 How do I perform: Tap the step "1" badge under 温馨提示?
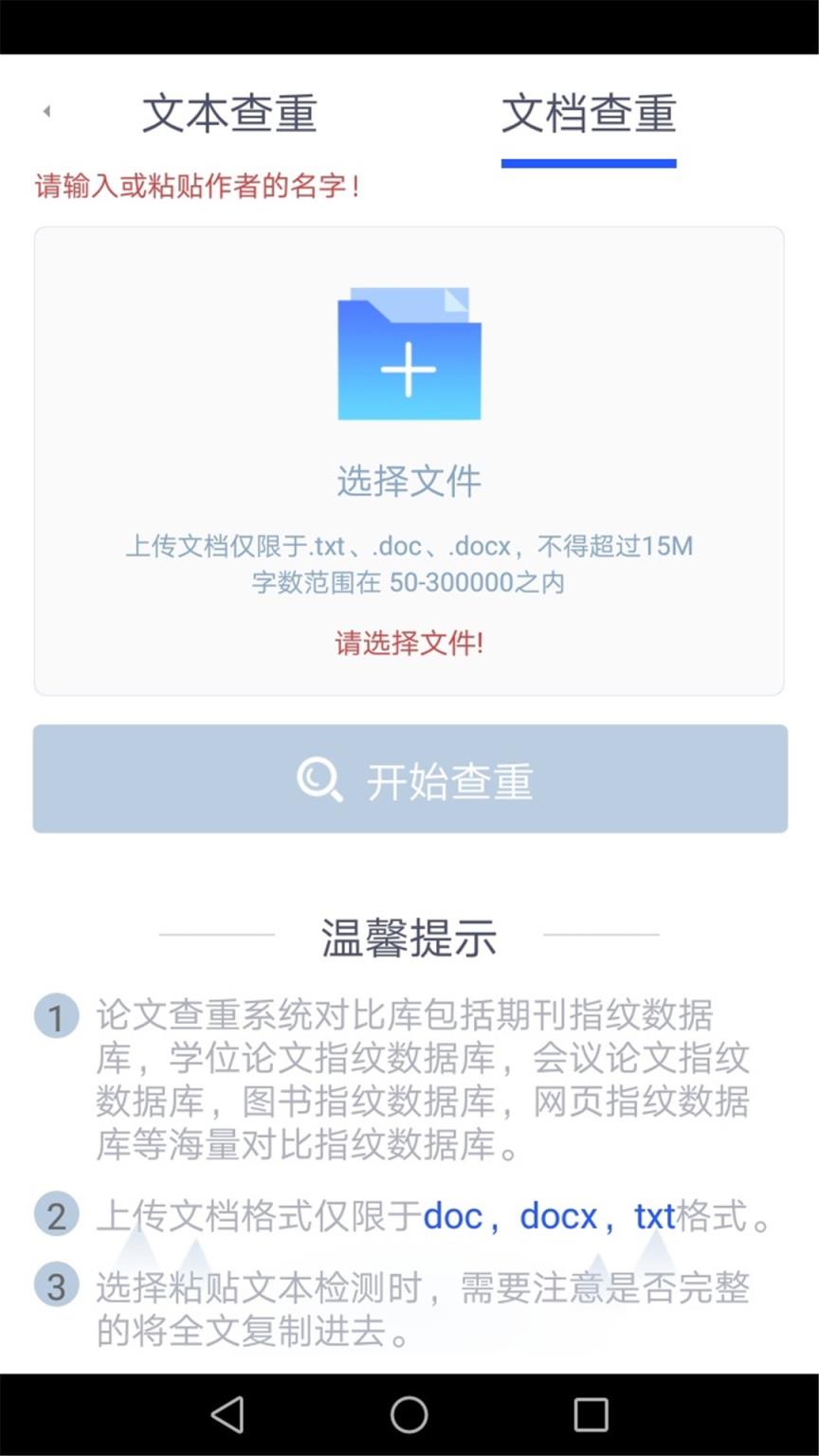56,1017
